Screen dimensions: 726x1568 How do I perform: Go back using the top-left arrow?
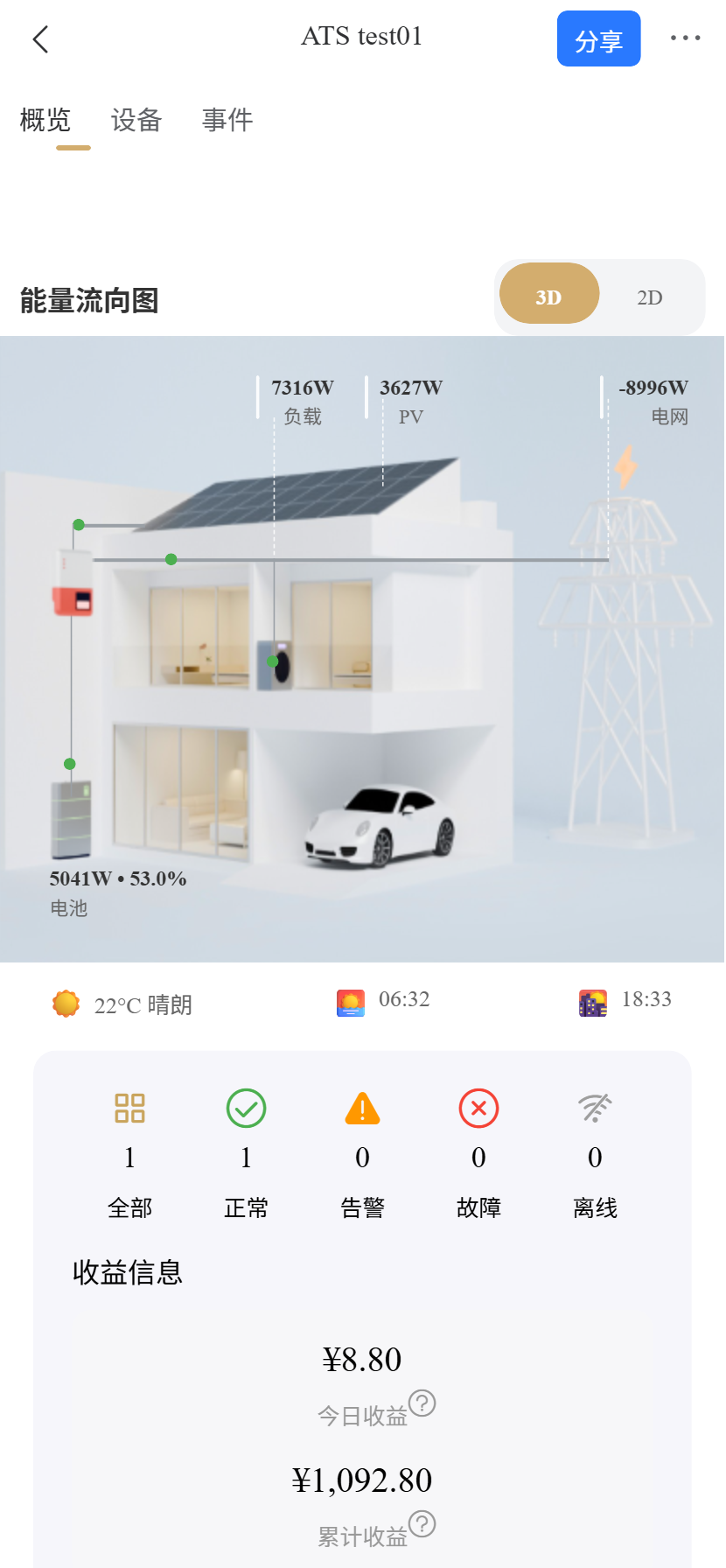[40, 39]
